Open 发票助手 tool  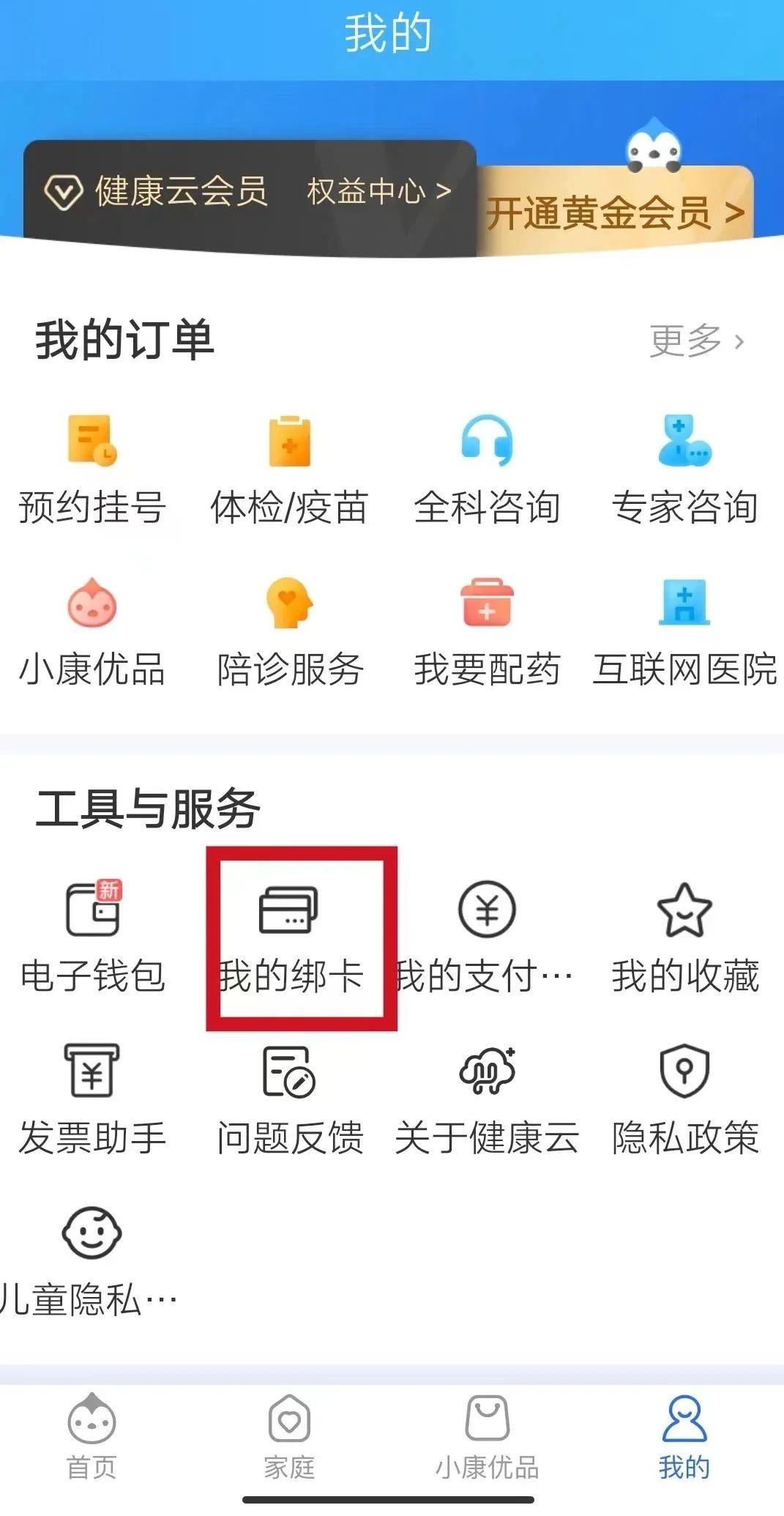[x=92, y=1100]
